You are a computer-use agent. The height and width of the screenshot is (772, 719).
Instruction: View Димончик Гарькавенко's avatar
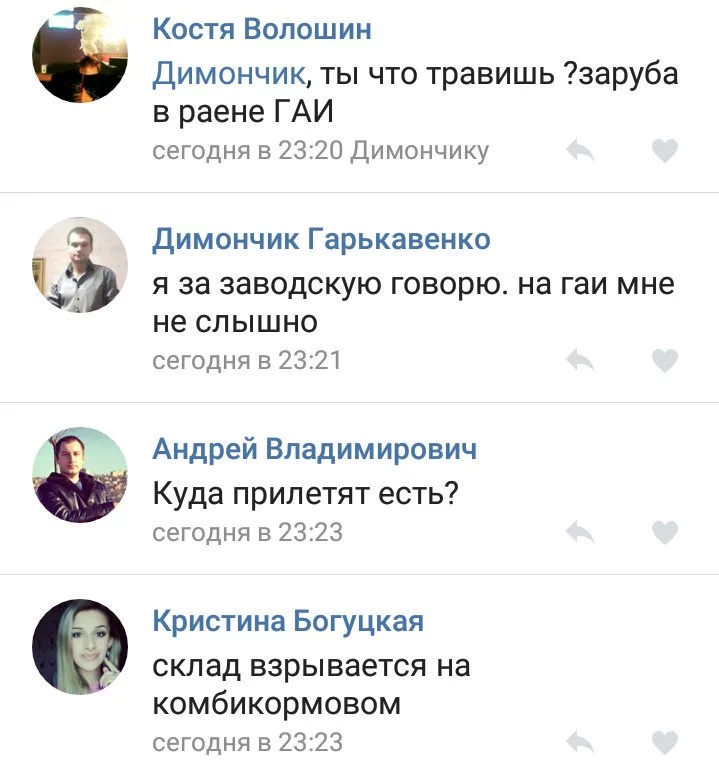pyautogui.click(x=80, y=265)
